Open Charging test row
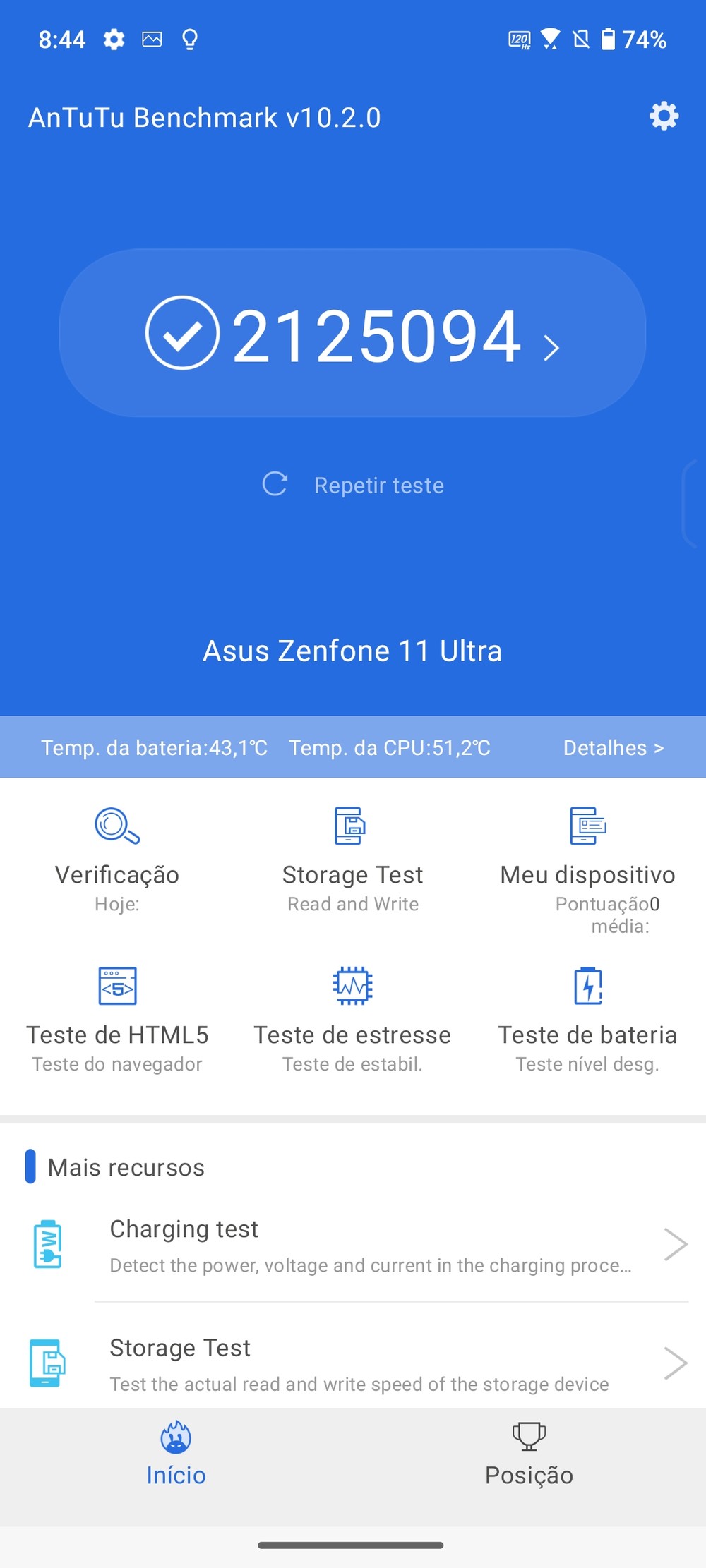Screen dimensions: 706x1568 tap(353, 1245)
